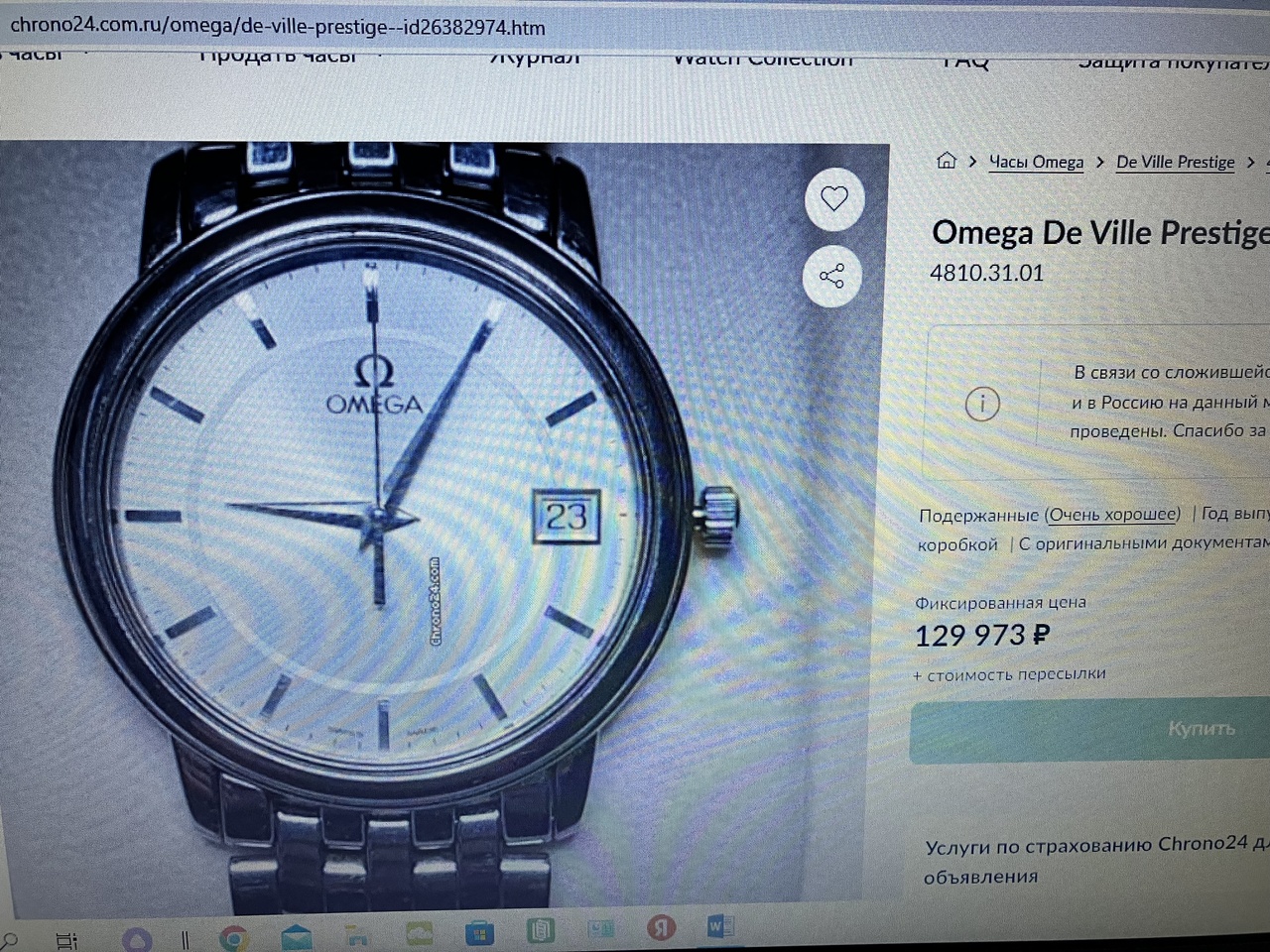Open the FAQ menu item

pyautogui.click(x=964, y=61)
